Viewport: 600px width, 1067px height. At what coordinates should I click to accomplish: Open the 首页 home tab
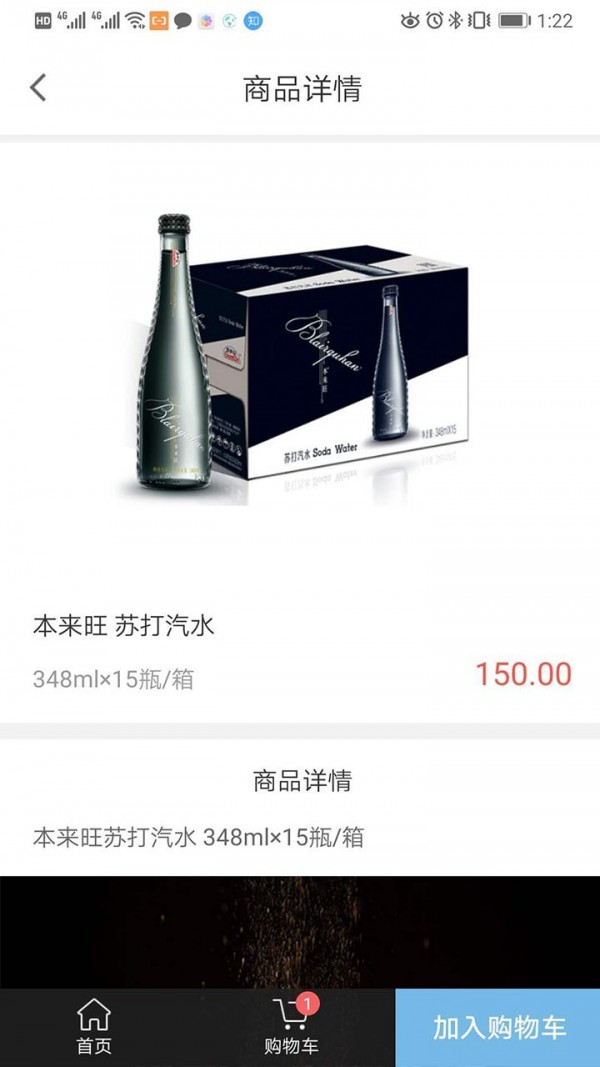click(x=94, y=1027)
